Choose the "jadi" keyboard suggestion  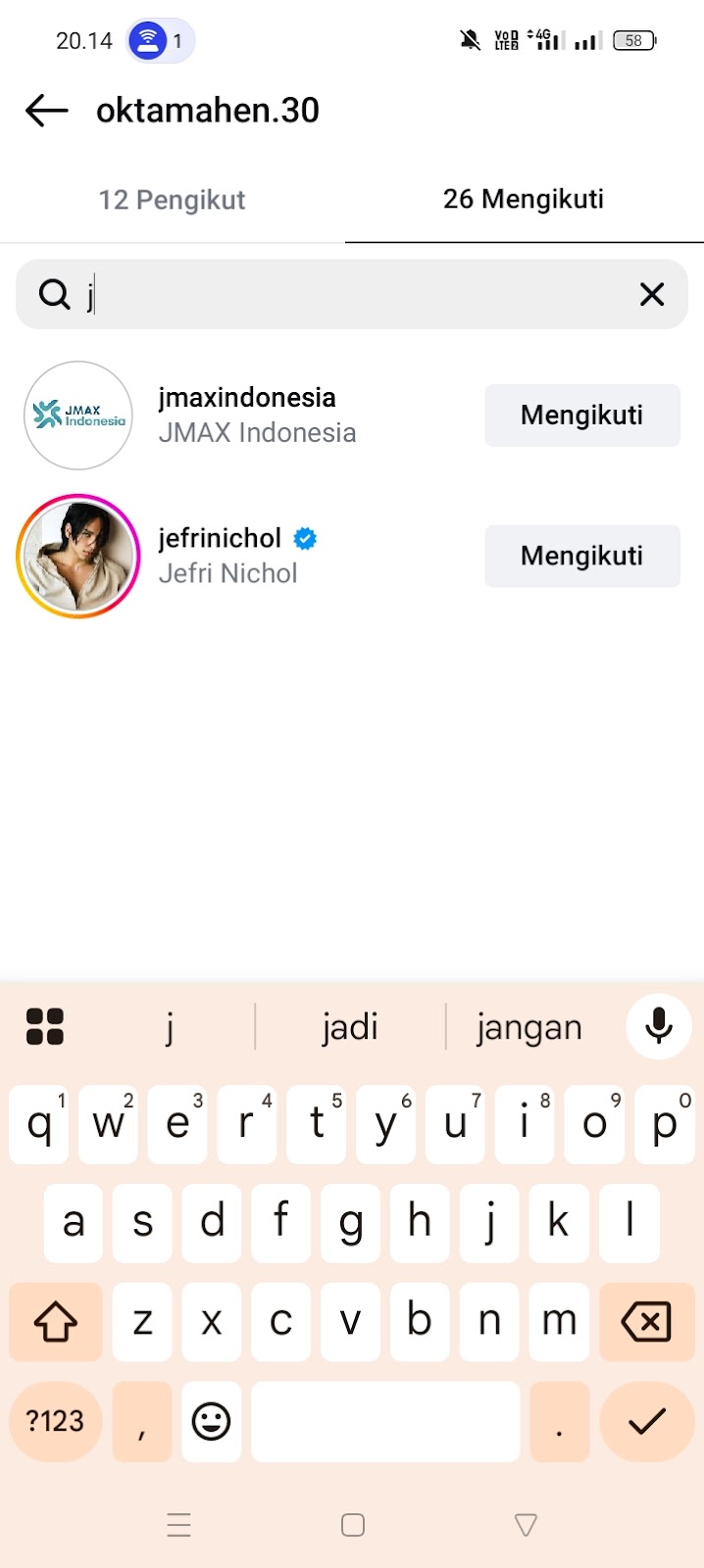[350, 1027]
